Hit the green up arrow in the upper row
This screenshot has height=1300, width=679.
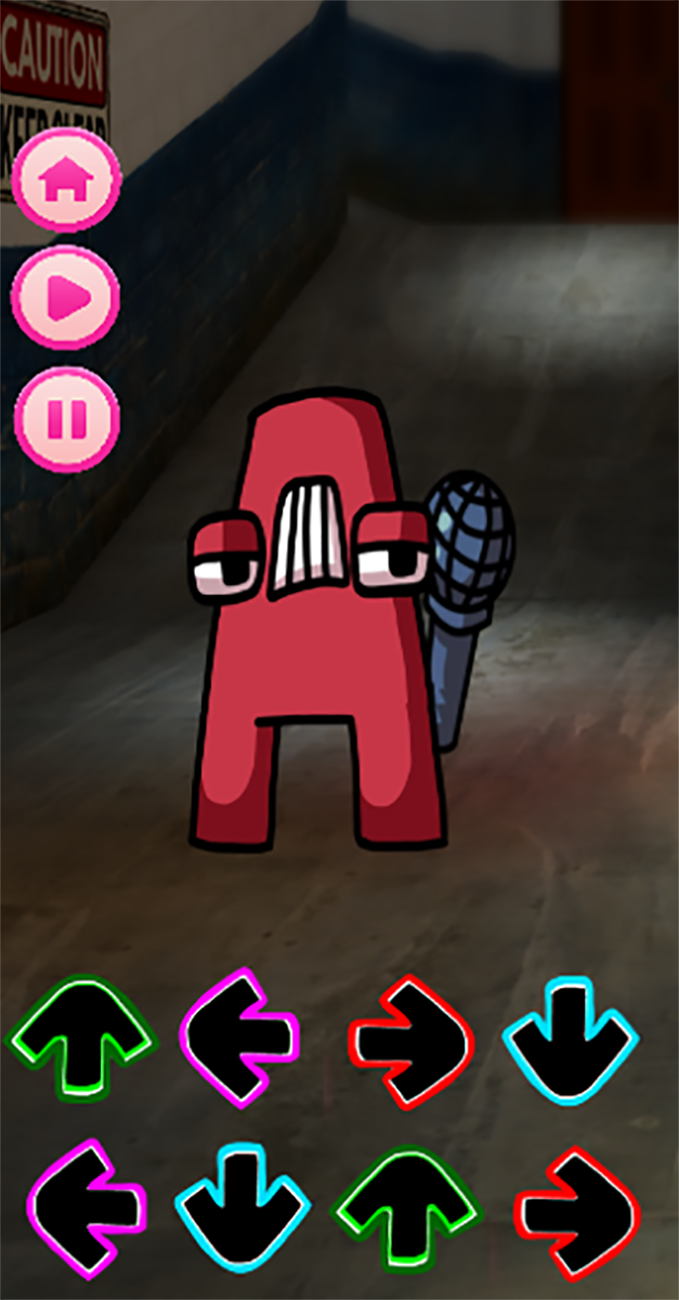point(82,1038)
